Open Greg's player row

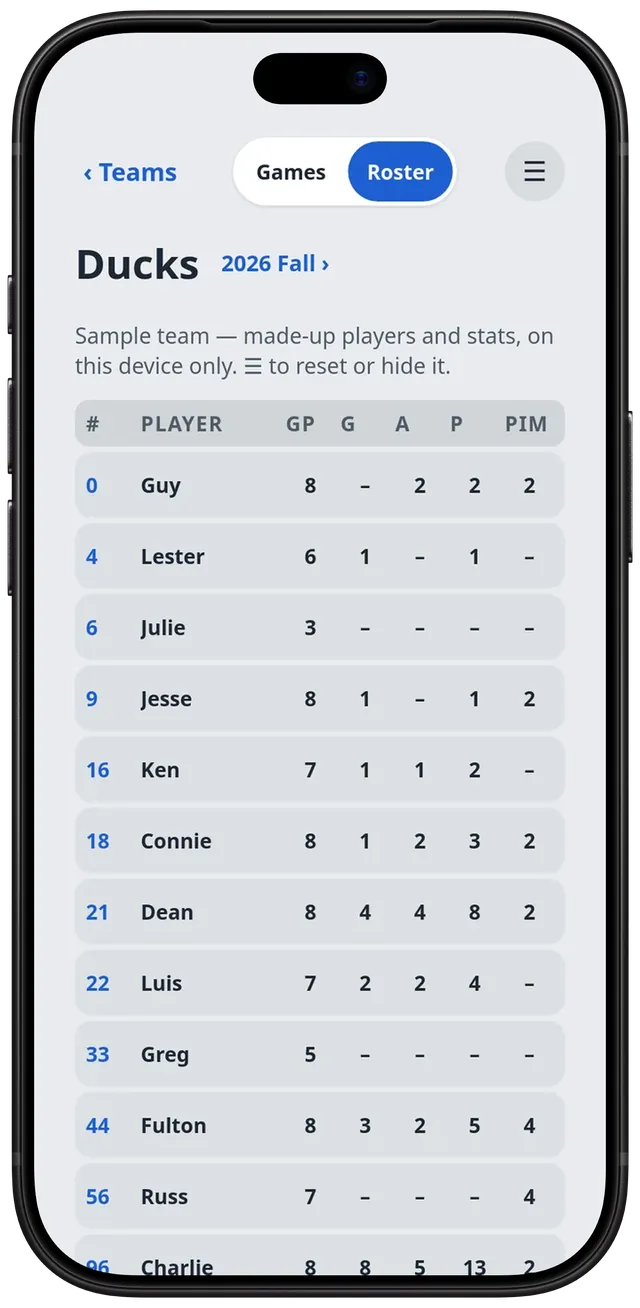click(x=320, y=1053)
